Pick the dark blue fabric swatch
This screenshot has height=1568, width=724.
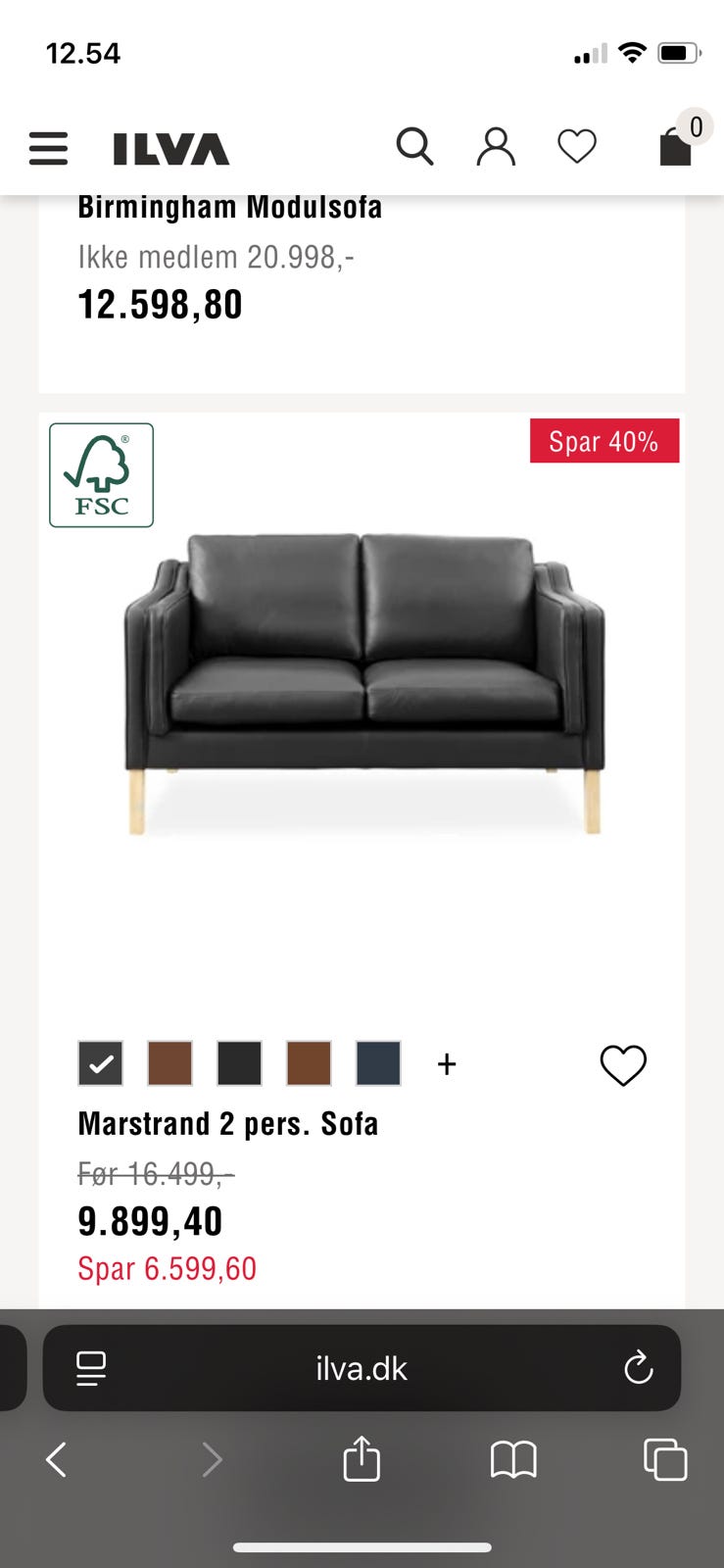378,1063
